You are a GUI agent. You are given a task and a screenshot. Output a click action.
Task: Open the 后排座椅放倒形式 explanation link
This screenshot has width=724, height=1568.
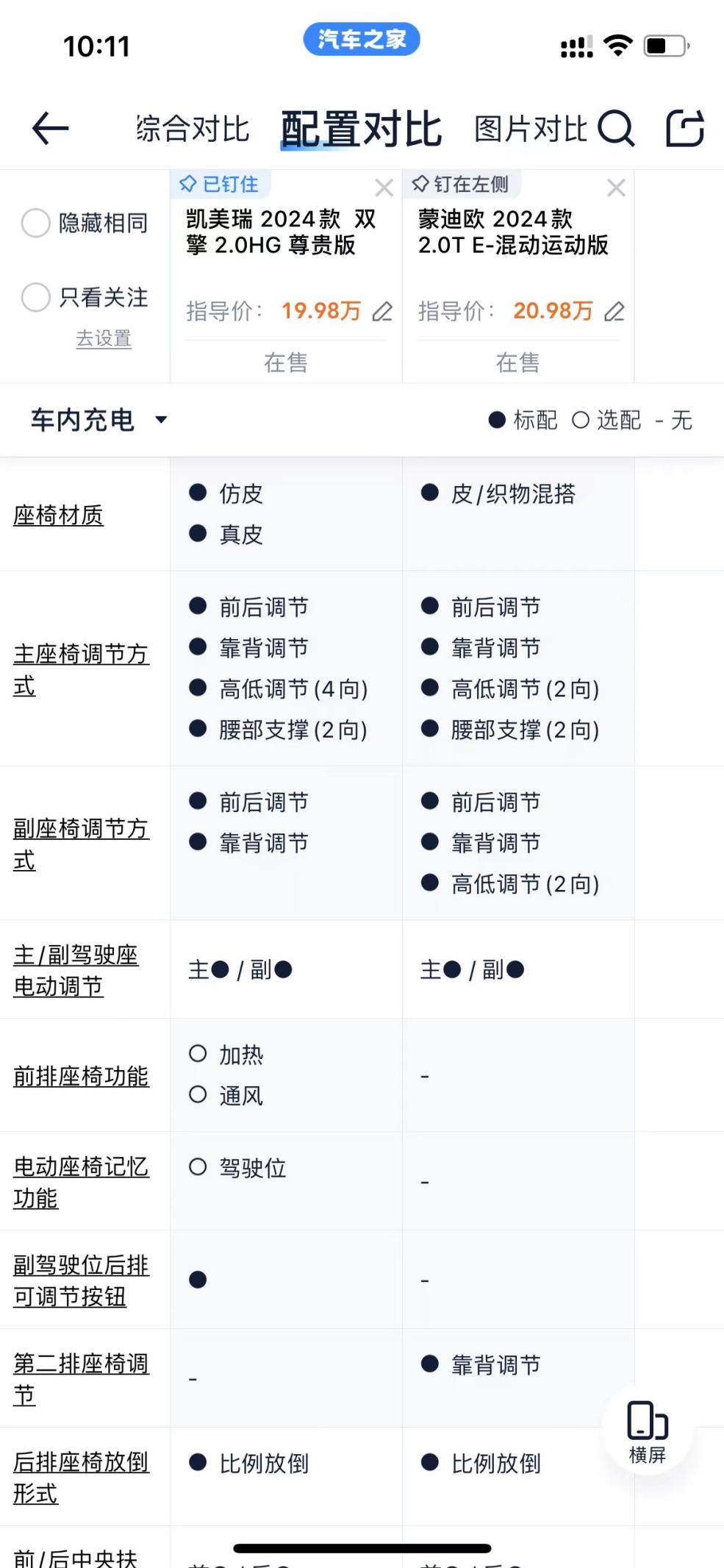(81, 1478)
